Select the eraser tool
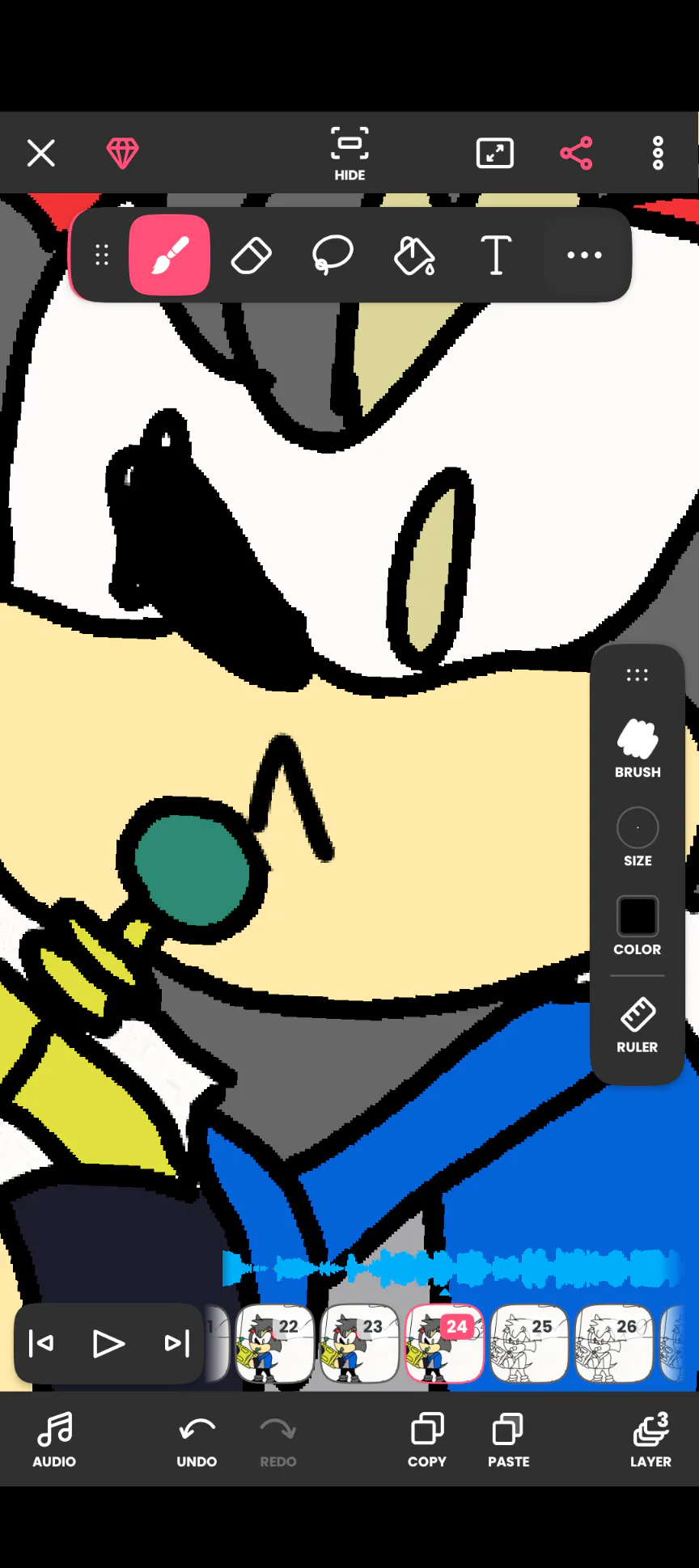Image resolution: width=699 pixels, height=1568 pixels. click(252, 256)
